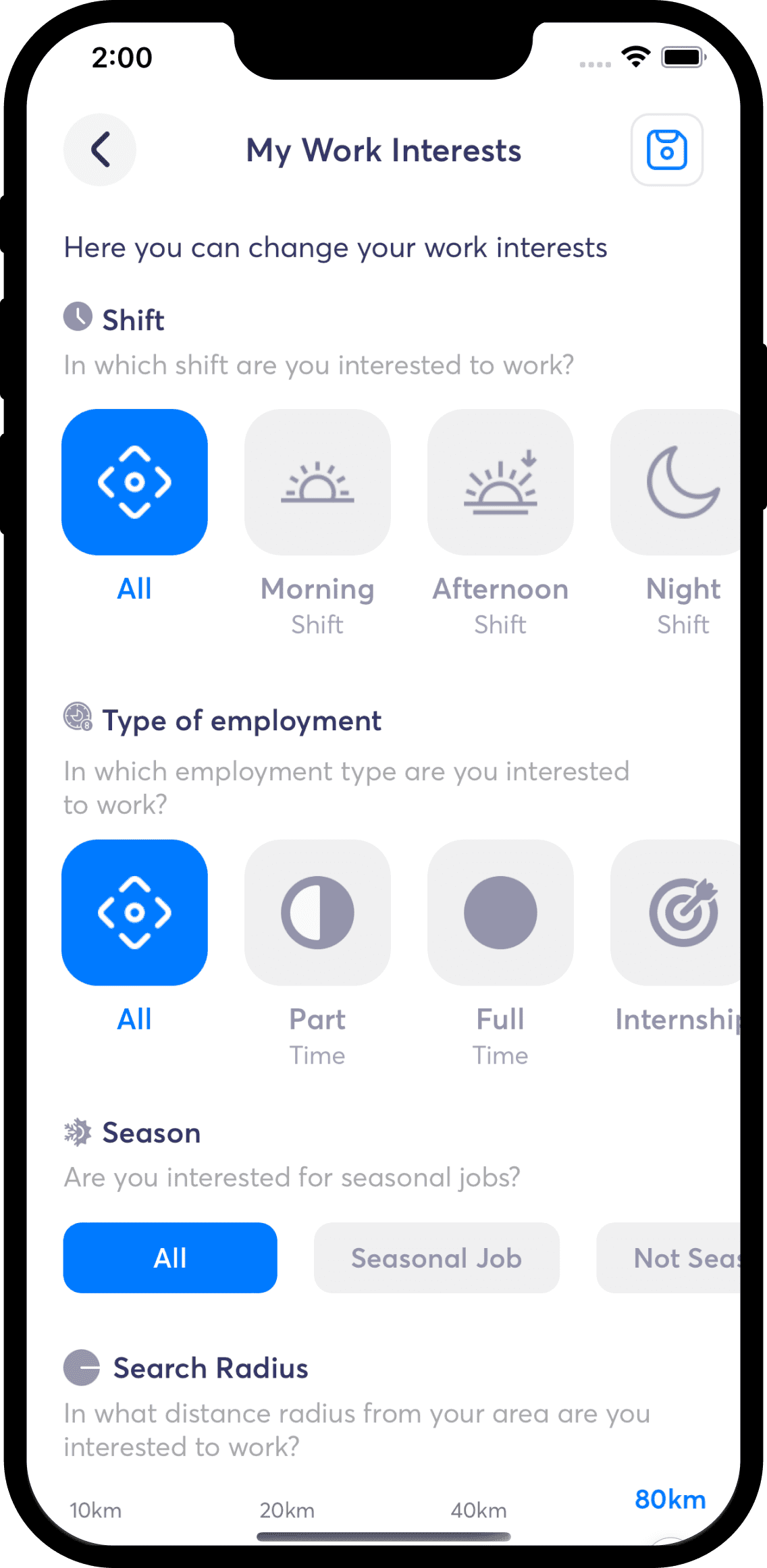Pick the Afternoon Shift option

coord(500,482)
